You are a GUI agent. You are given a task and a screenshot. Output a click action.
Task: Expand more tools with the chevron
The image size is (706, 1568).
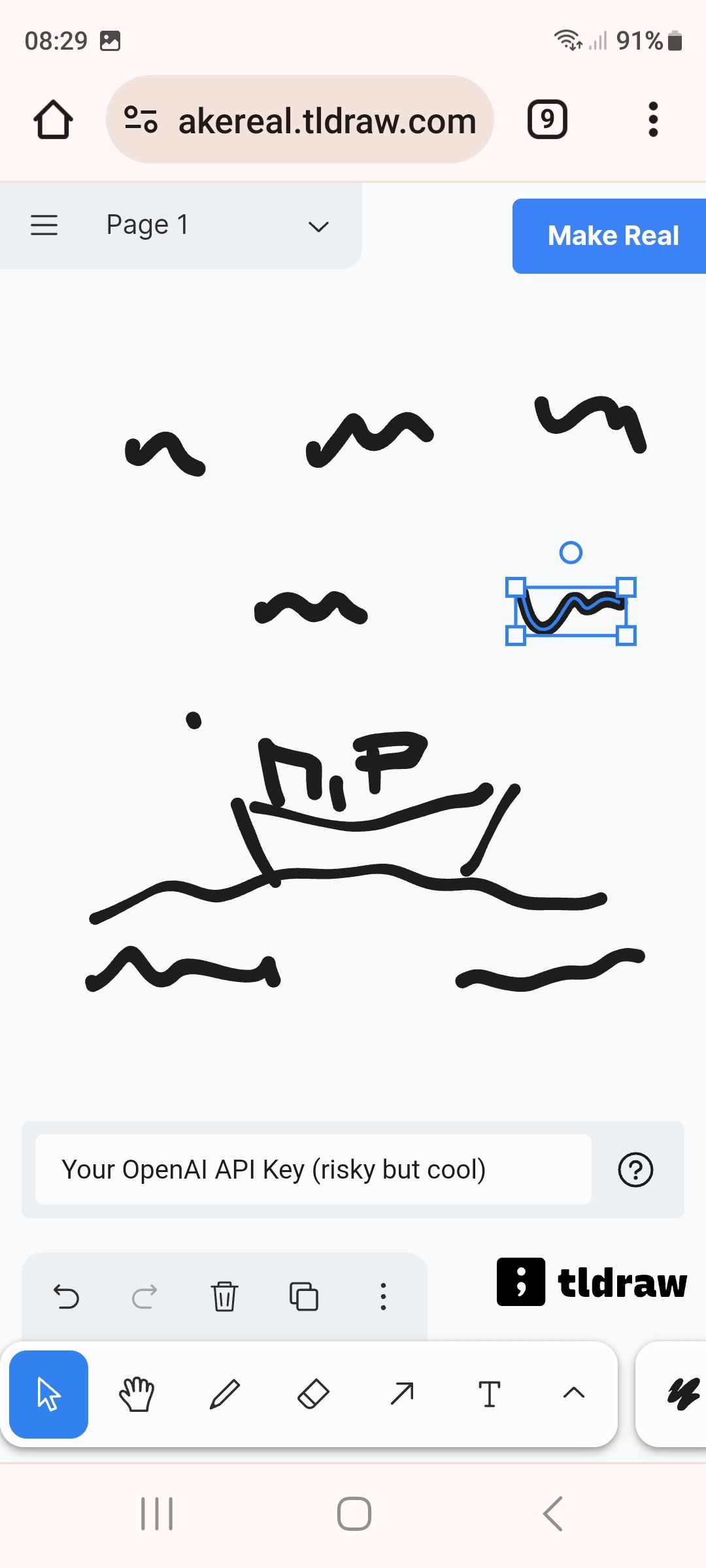(573, 1393)
